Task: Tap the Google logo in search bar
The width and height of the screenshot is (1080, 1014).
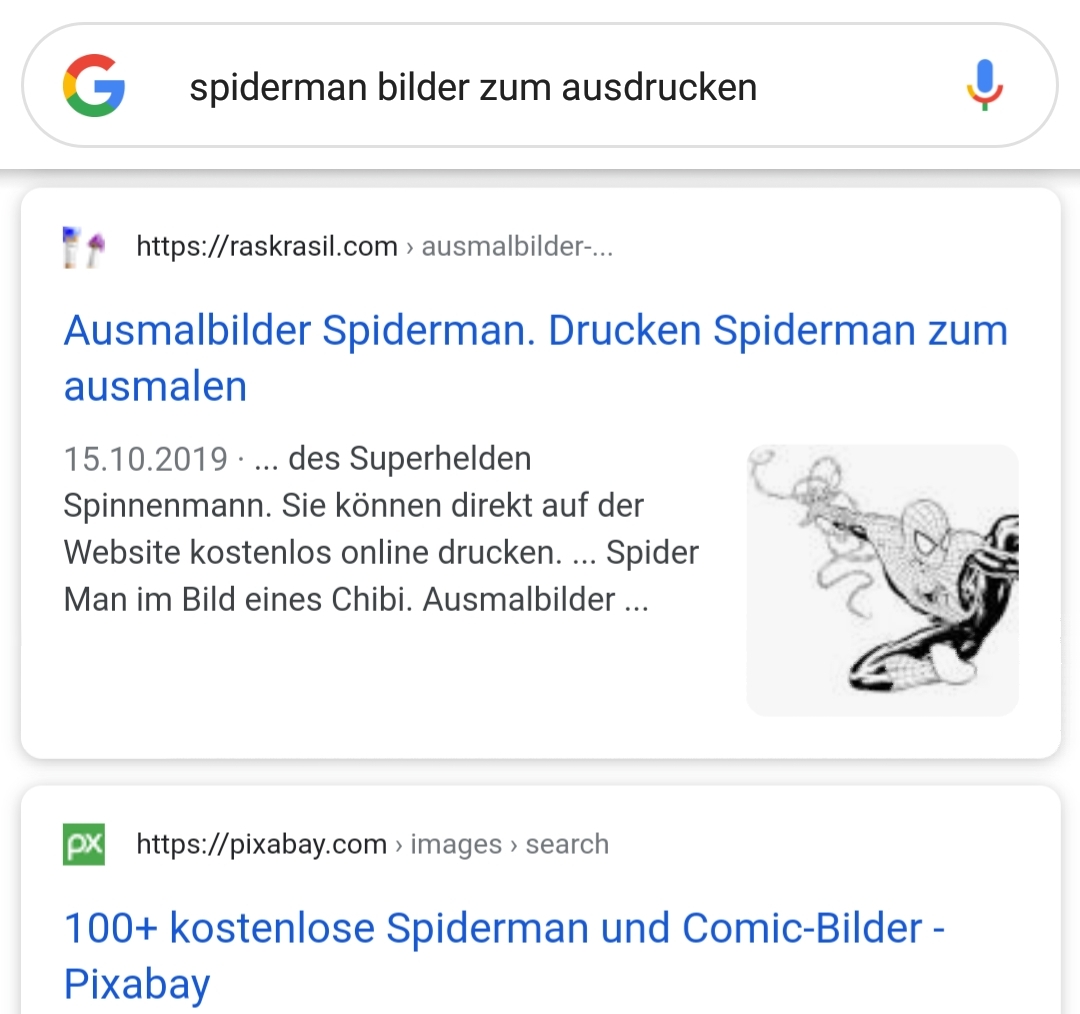Action: coord(94,86)
